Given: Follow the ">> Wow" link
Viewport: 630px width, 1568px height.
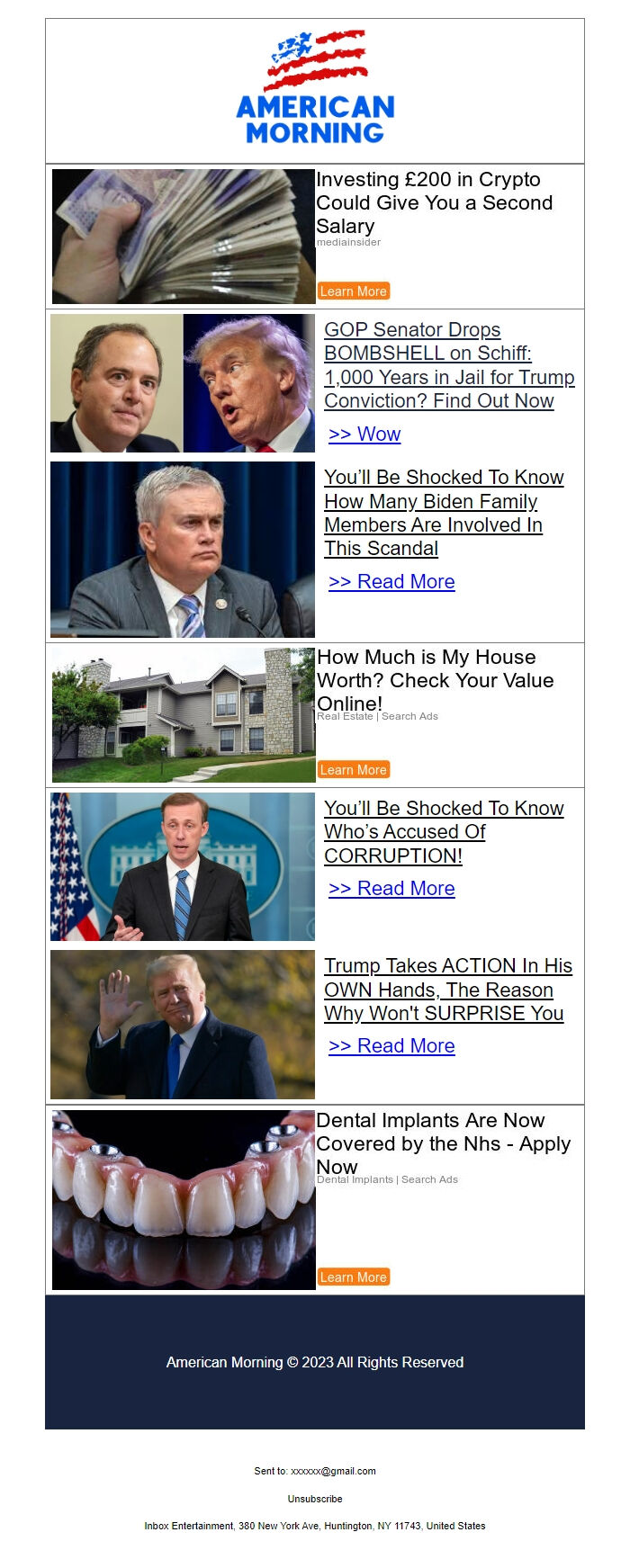Looking at the screenshot, I should (364, 435).
